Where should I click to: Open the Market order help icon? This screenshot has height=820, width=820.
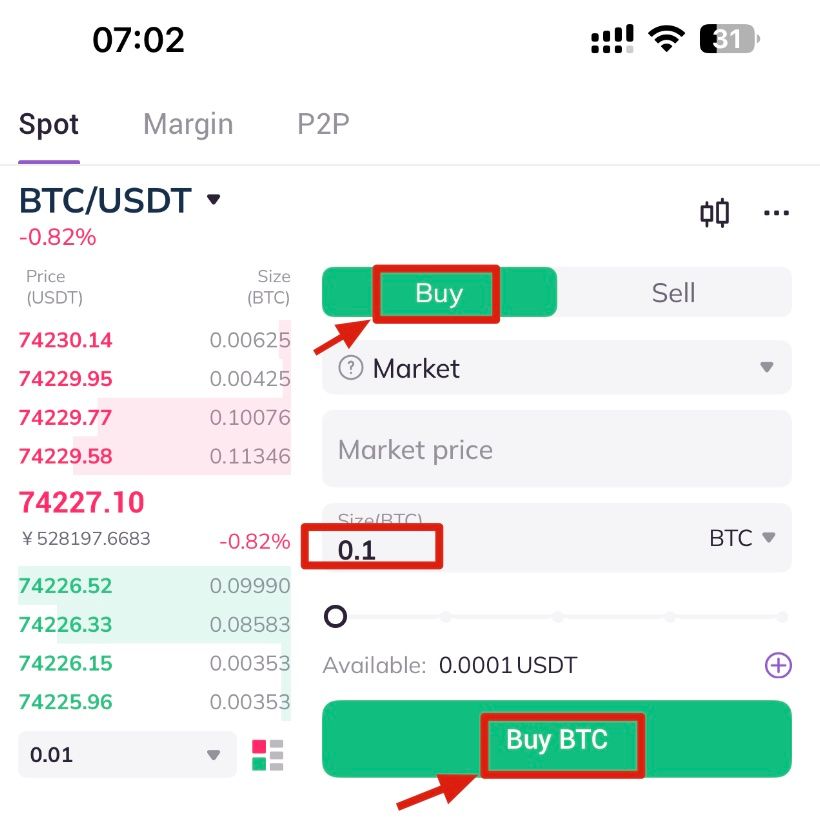(350, 368)
